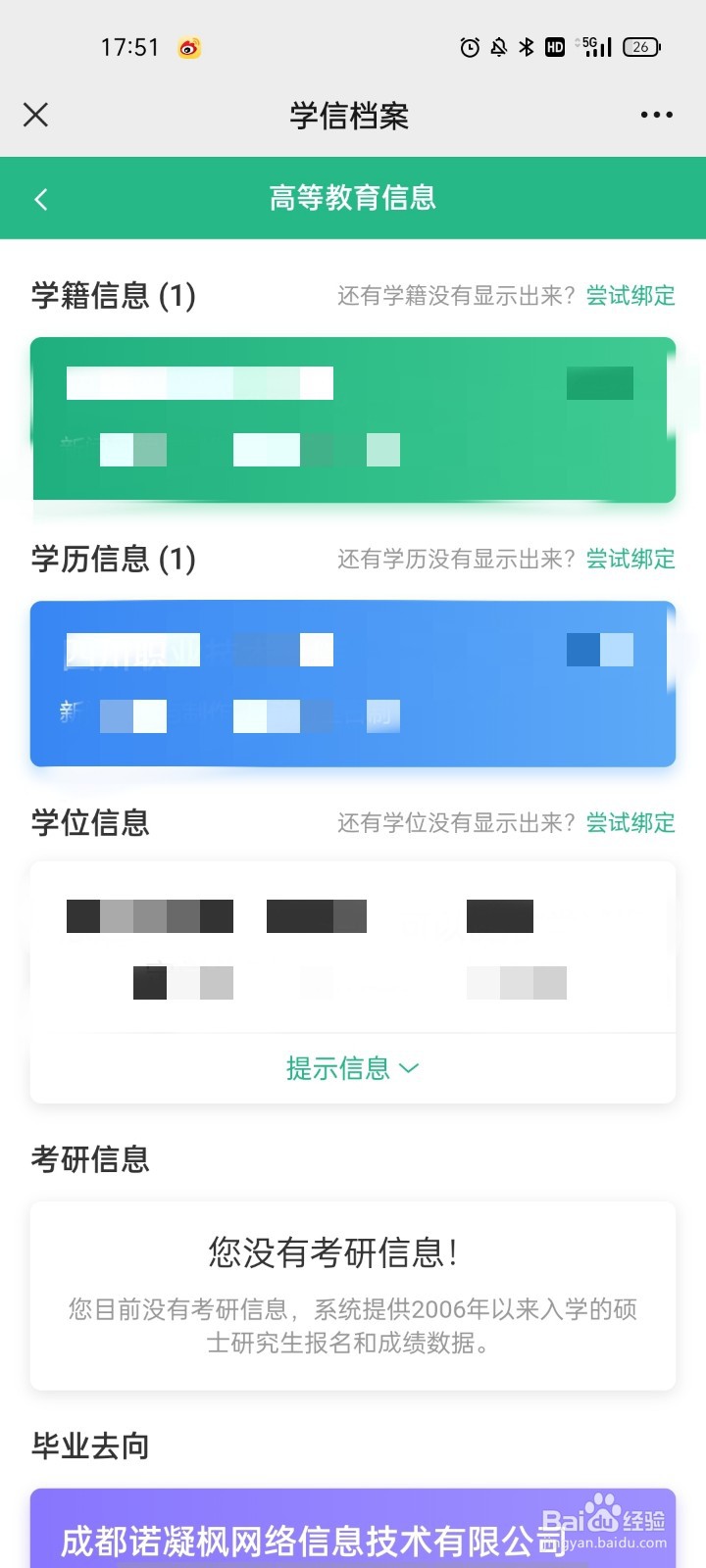
Task: Expand the 提示信息 section
Action: coord(351,1067)
